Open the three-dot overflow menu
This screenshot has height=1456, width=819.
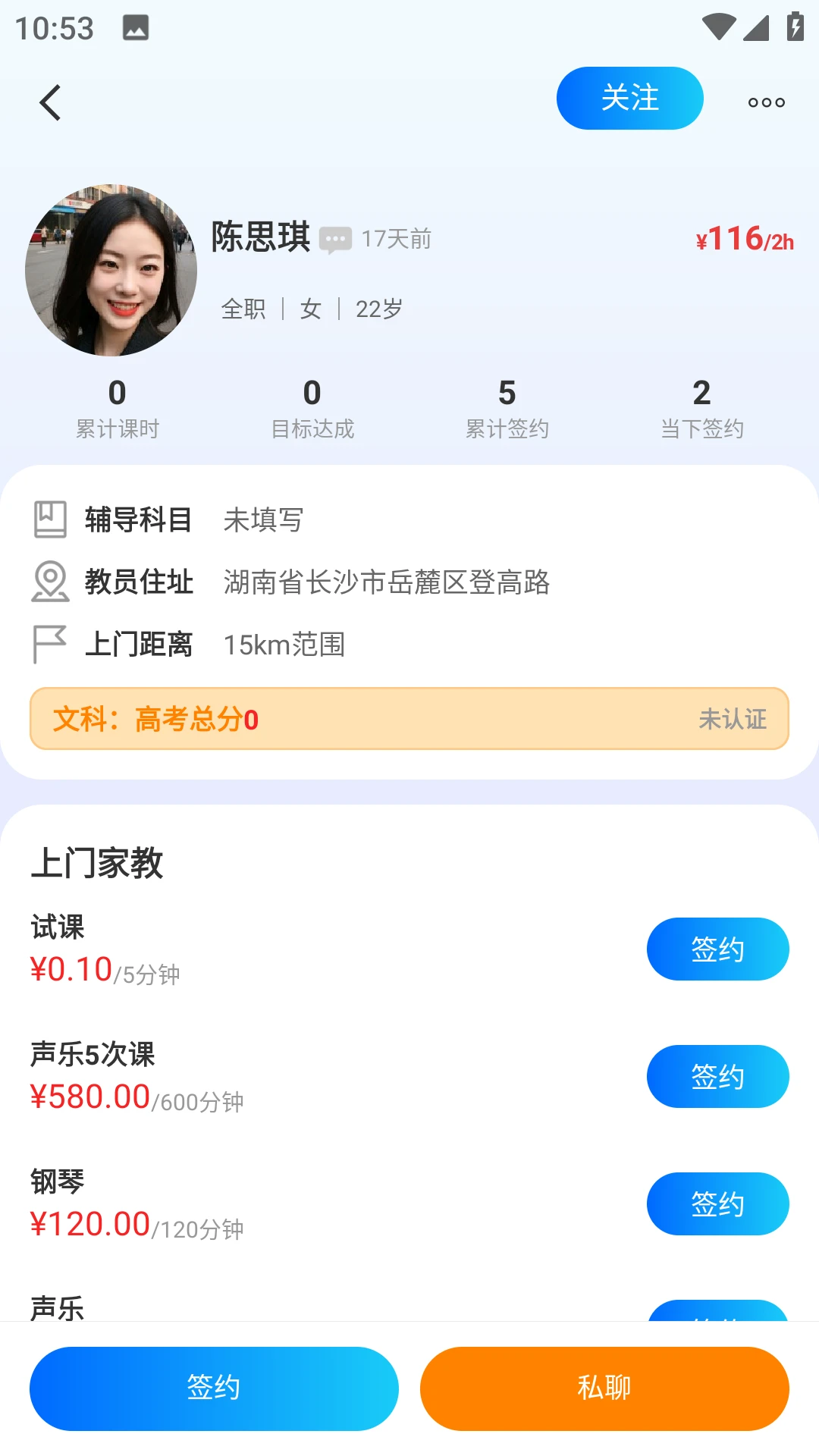(x=765, y=102)
